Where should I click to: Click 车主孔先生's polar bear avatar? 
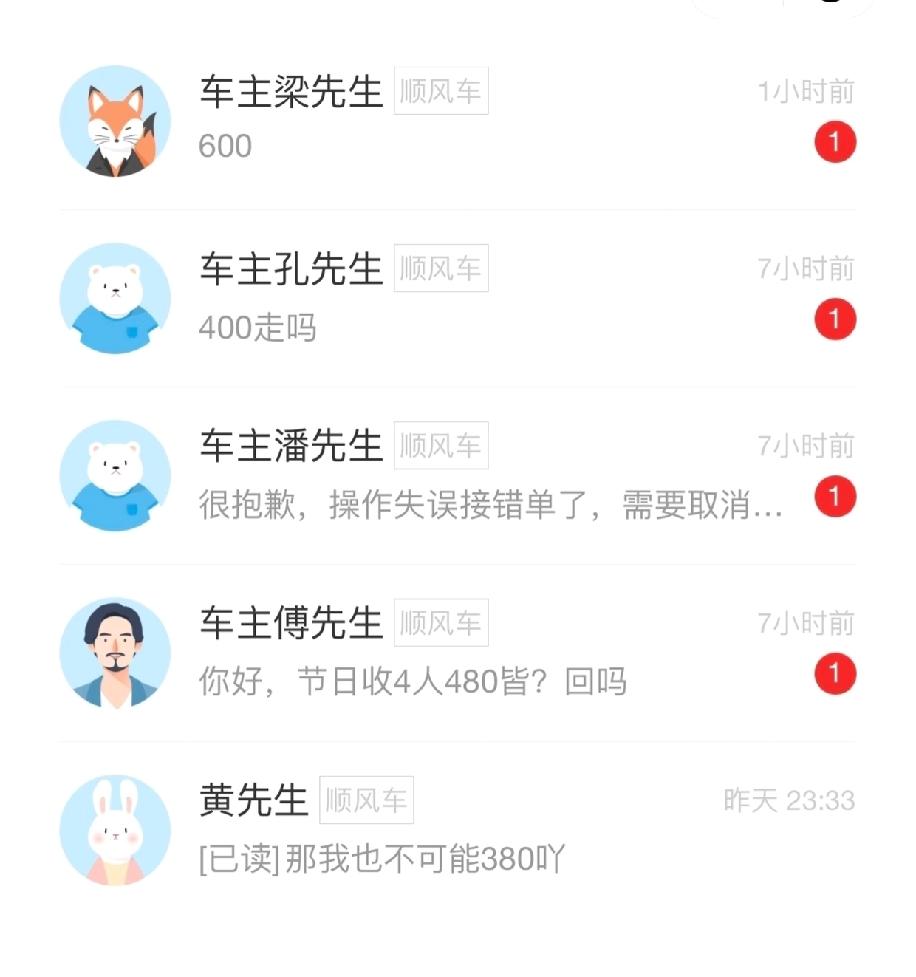pos(114,297)
